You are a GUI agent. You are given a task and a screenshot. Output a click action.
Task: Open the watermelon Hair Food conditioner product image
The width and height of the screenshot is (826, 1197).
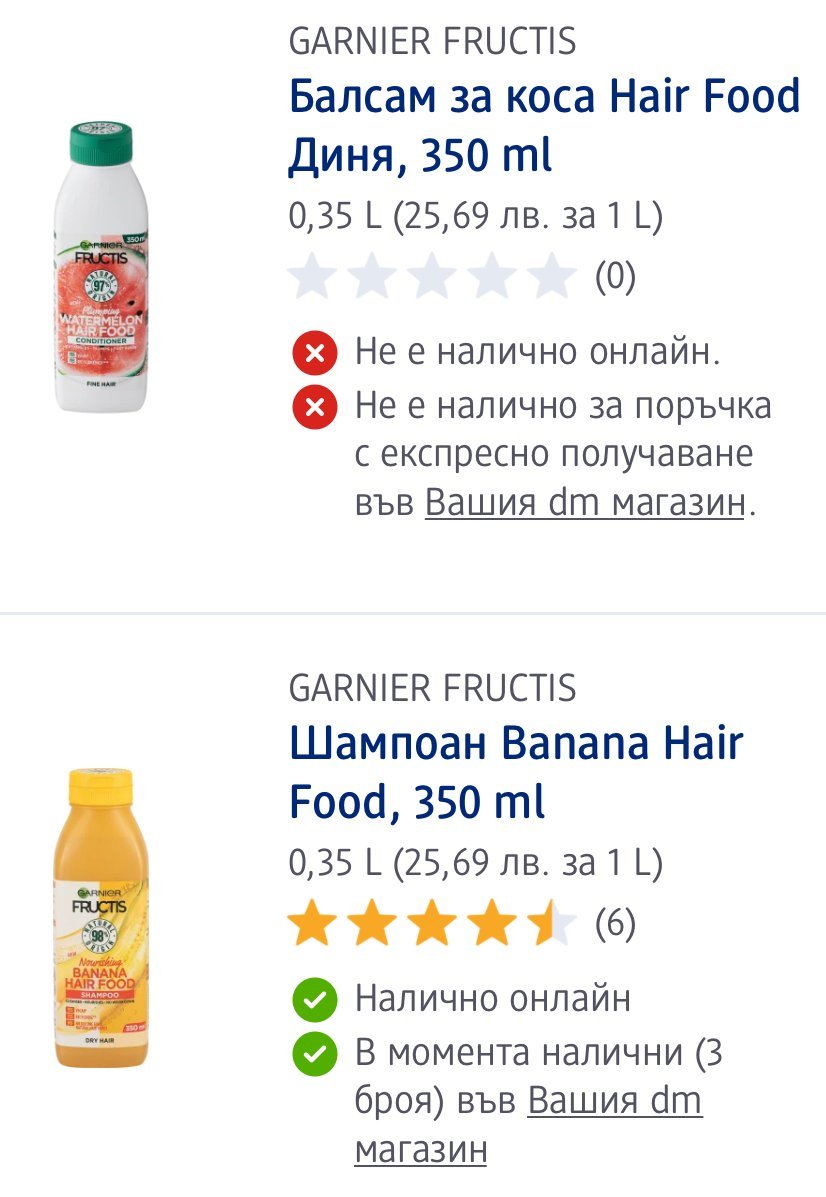(x=100, y=267)
